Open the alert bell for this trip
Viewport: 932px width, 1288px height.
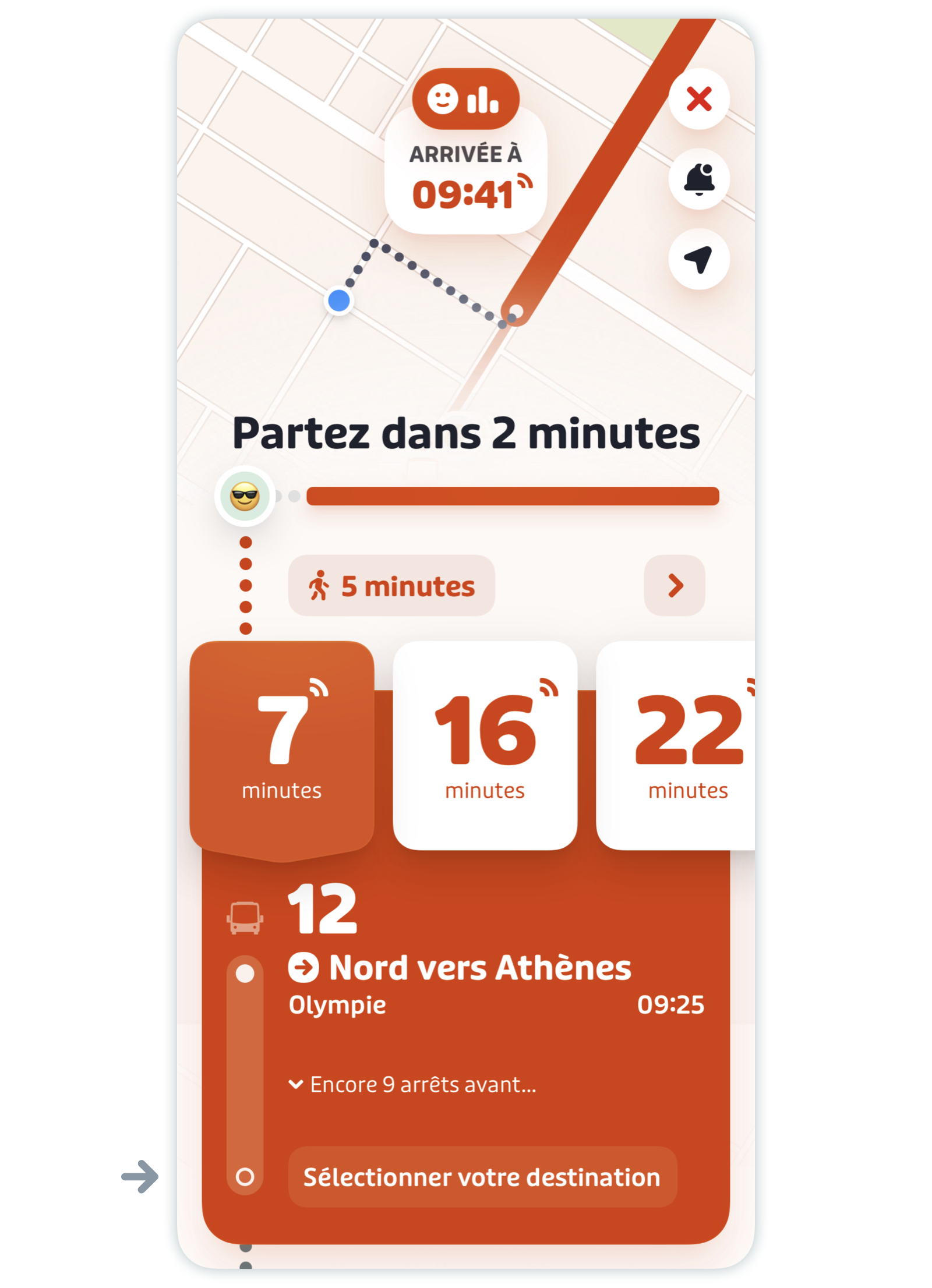698,179
